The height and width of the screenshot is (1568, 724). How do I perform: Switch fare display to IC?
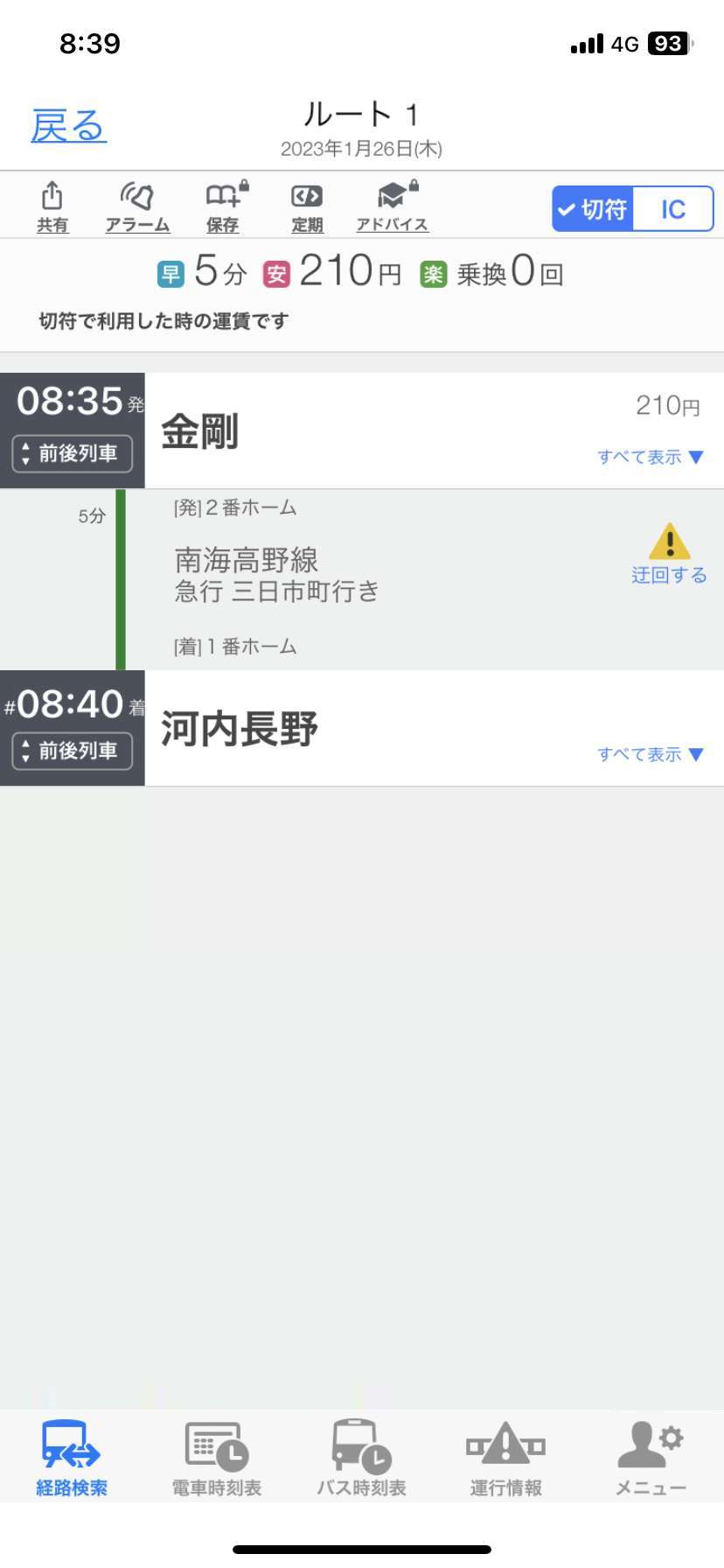click(x=673, y=209)
